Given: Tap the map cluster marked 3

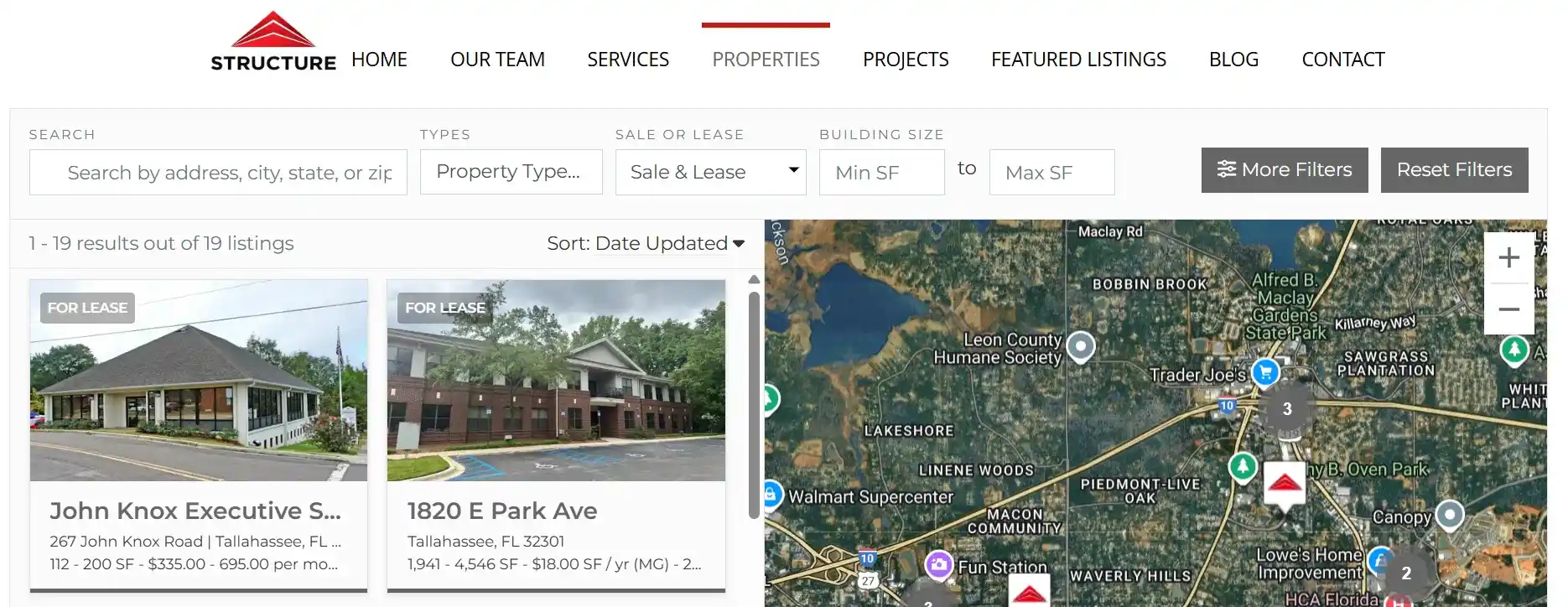Looking at the screenshot, I should coord(1287,409).
